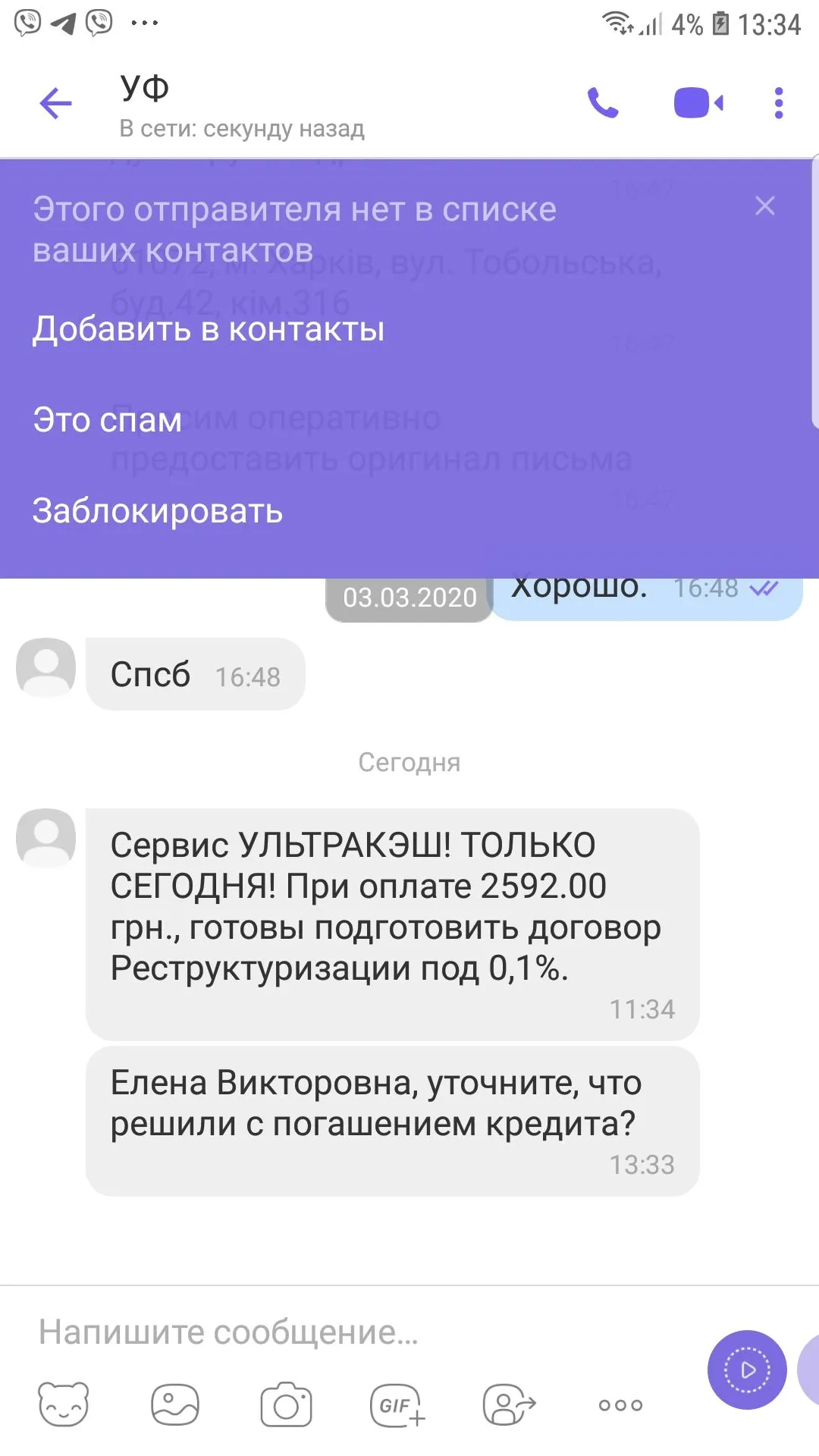Open the sticker menu bear icon
This screenshot has width=819, height=1456.
[x=64, y=1404]
